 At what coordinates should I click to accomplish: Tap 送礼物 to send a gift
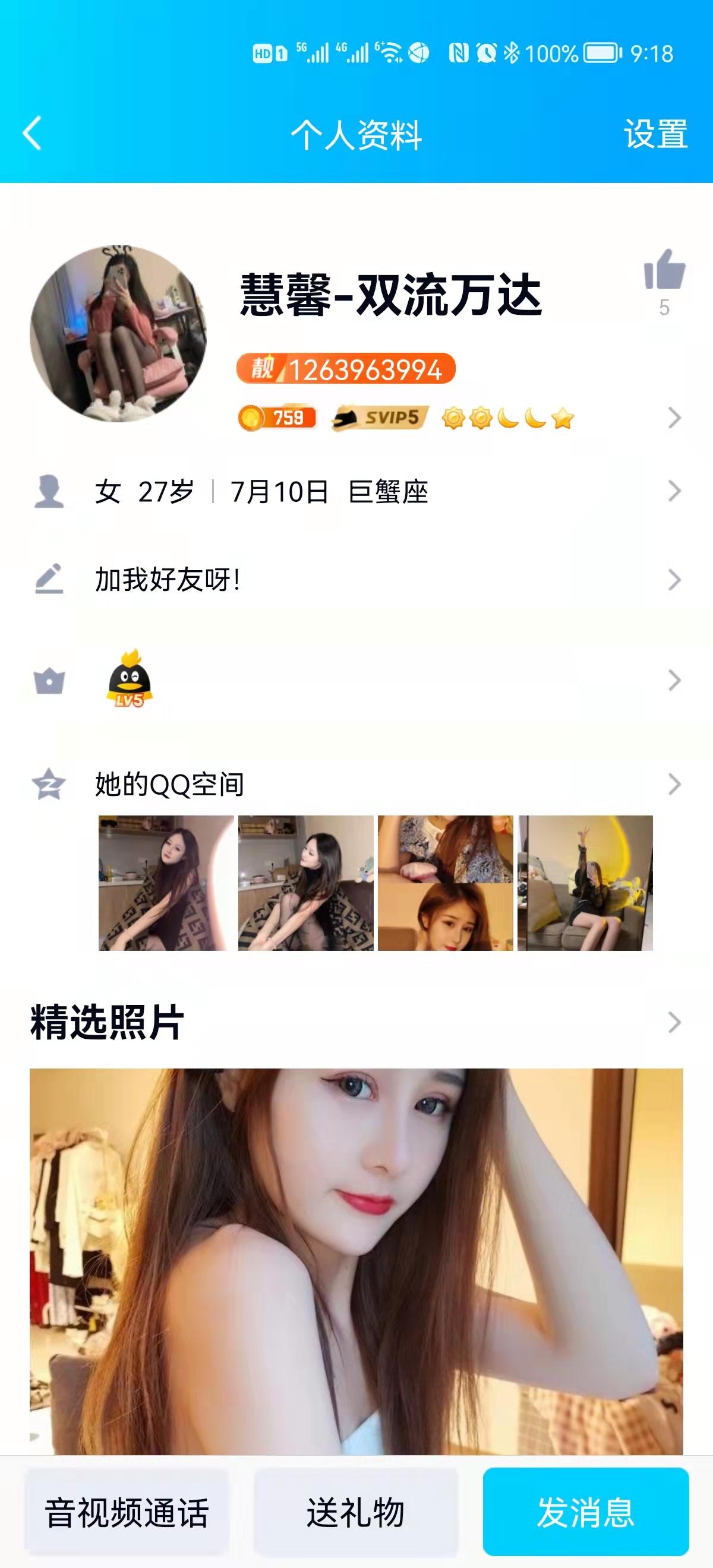355,1513
